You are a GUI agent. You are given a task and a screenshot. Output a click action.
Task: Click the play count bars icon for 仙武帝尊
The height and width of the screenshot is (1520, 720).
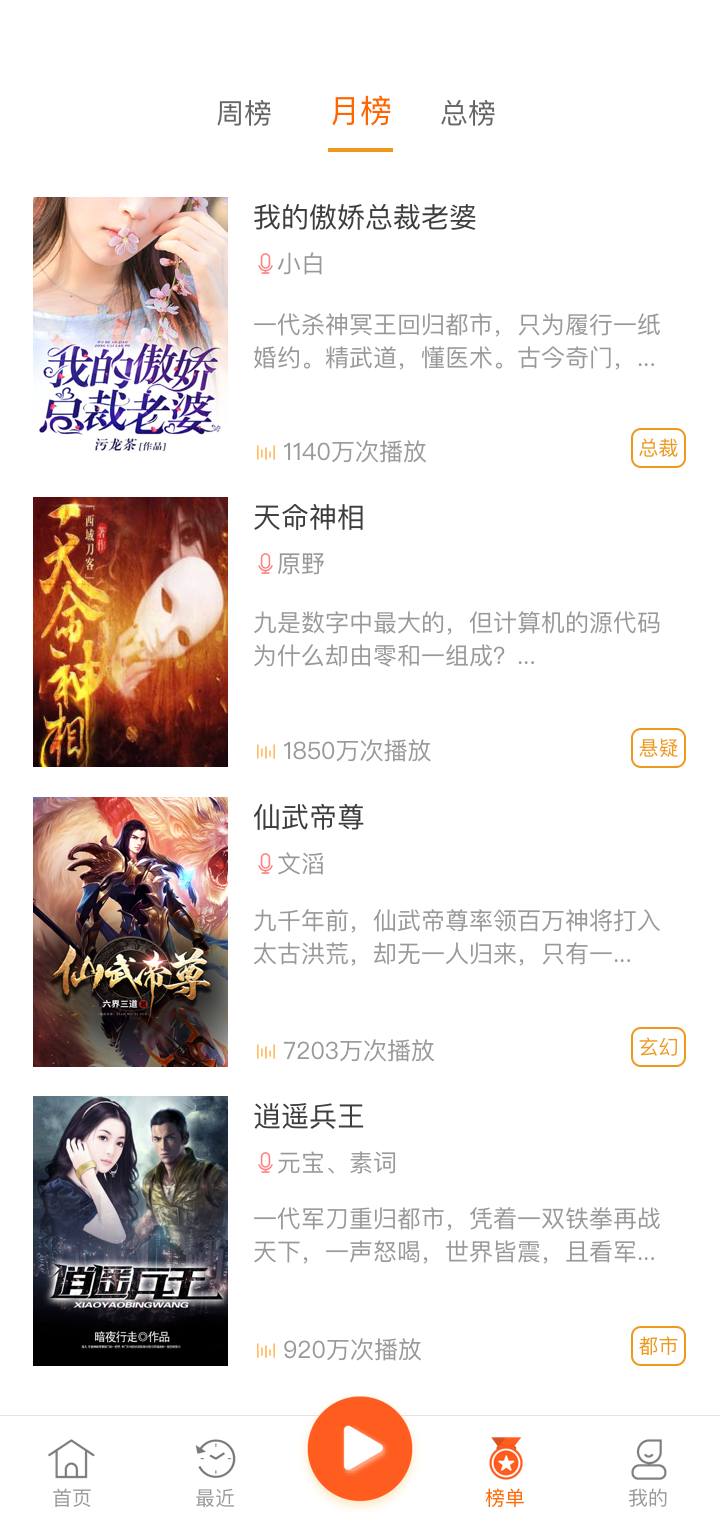tap(265, 1050)
